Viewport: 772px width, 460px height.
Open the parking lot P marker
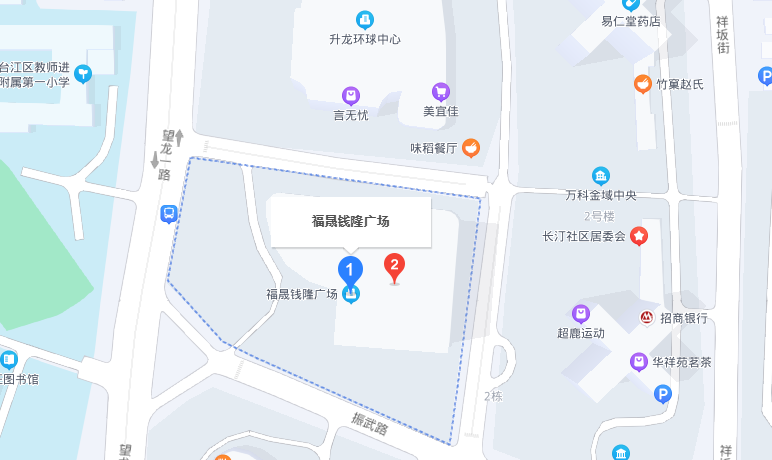pyautogui.click(x=661, y=396)
